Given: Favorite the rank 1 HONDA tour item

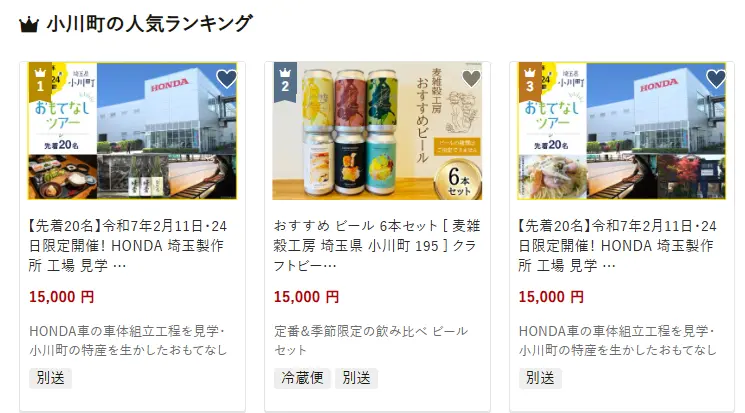Looking at the screenshot, I should click(226, 78).
